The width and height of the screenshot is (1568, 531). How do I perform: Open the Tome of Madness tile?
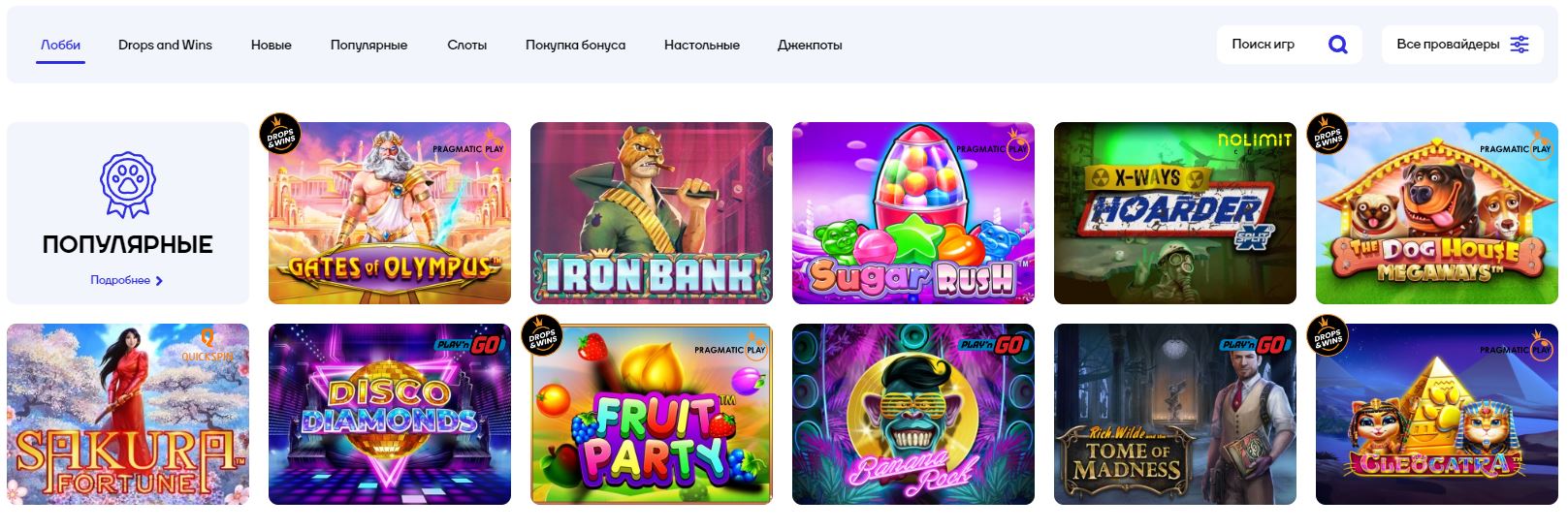(x=1175, y=415)
